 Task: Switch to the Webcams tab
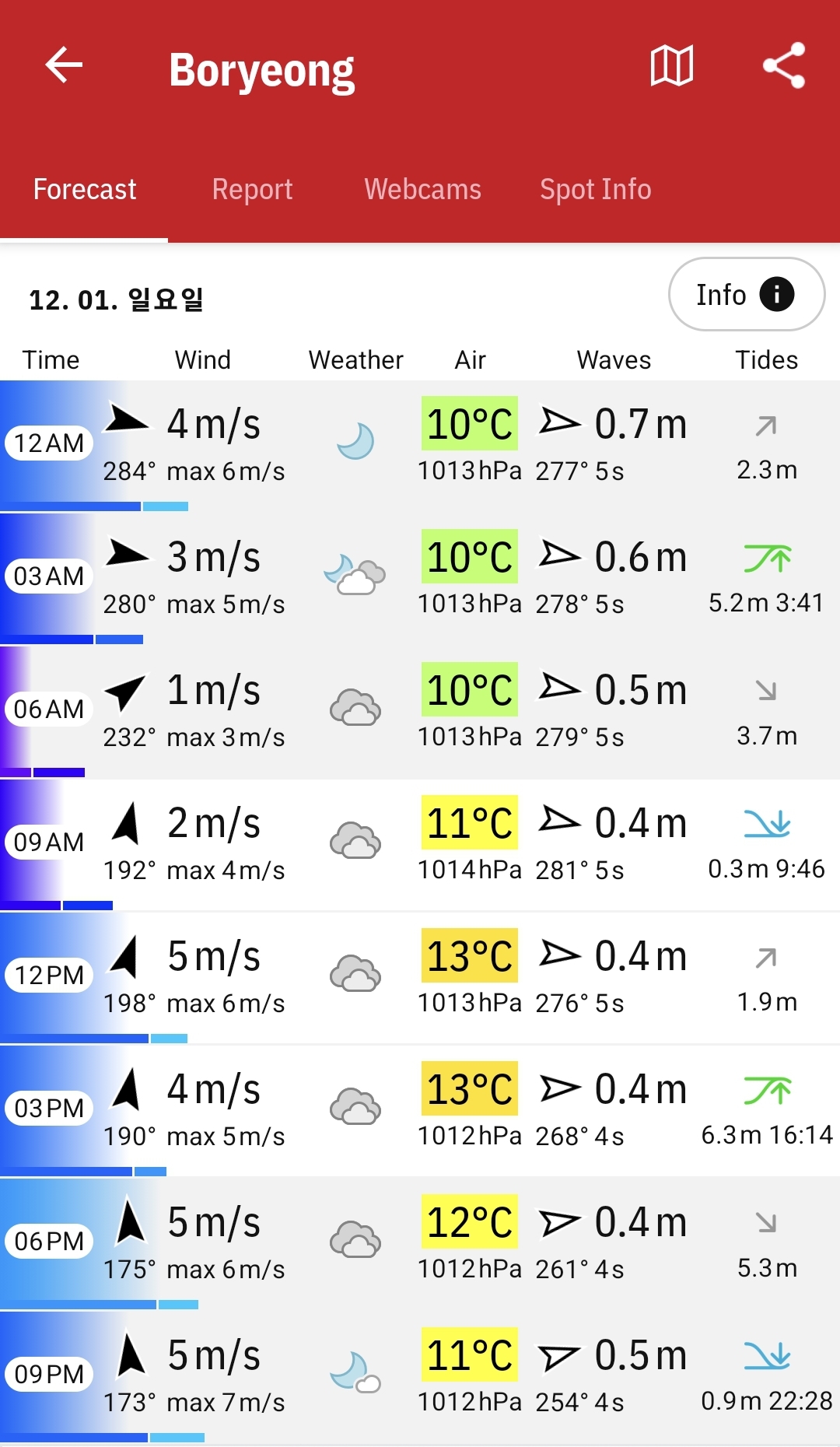422,189
